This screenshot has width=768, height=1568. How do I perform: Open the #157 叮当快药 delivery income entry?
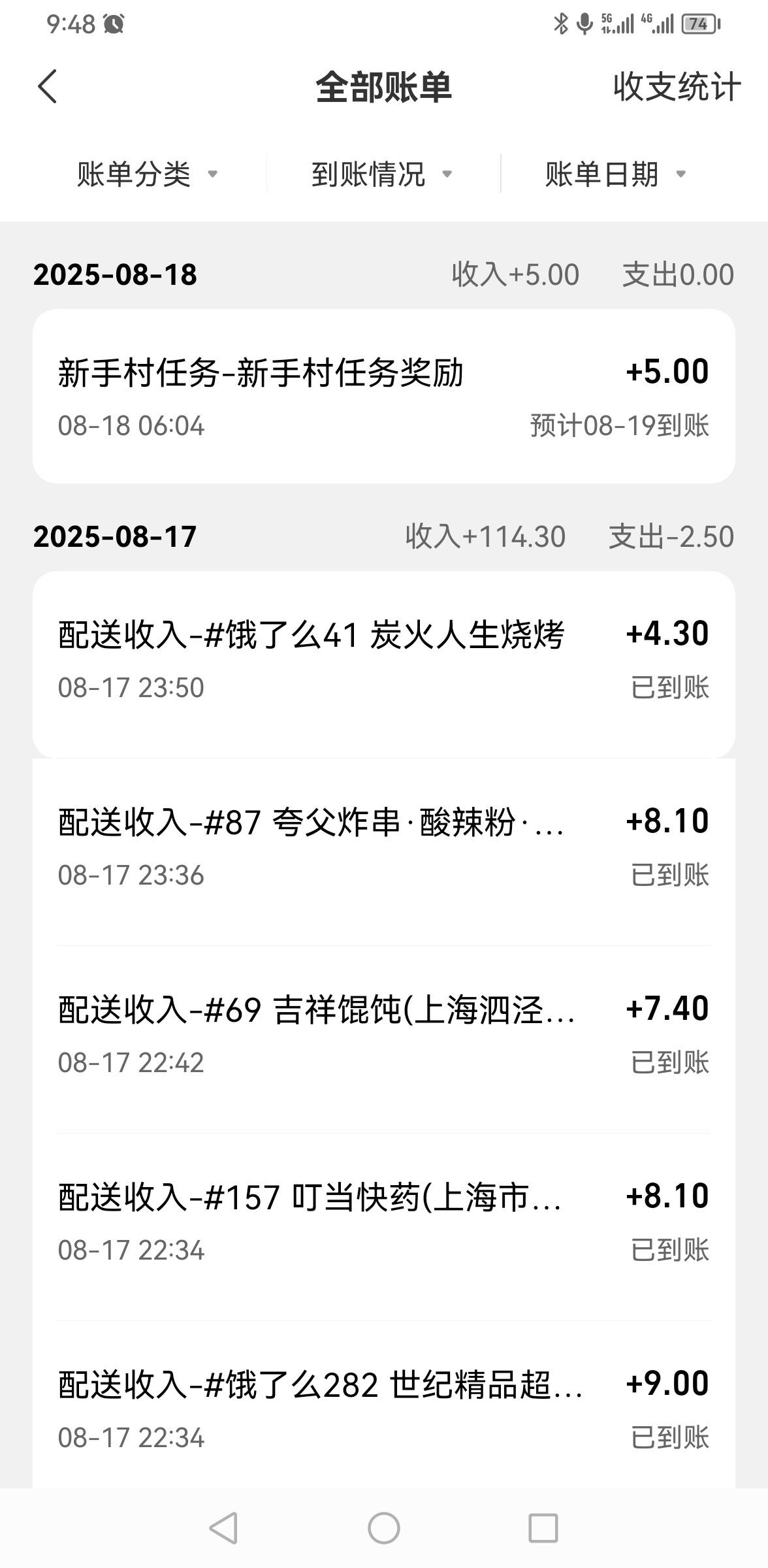tap(384, 1227)
